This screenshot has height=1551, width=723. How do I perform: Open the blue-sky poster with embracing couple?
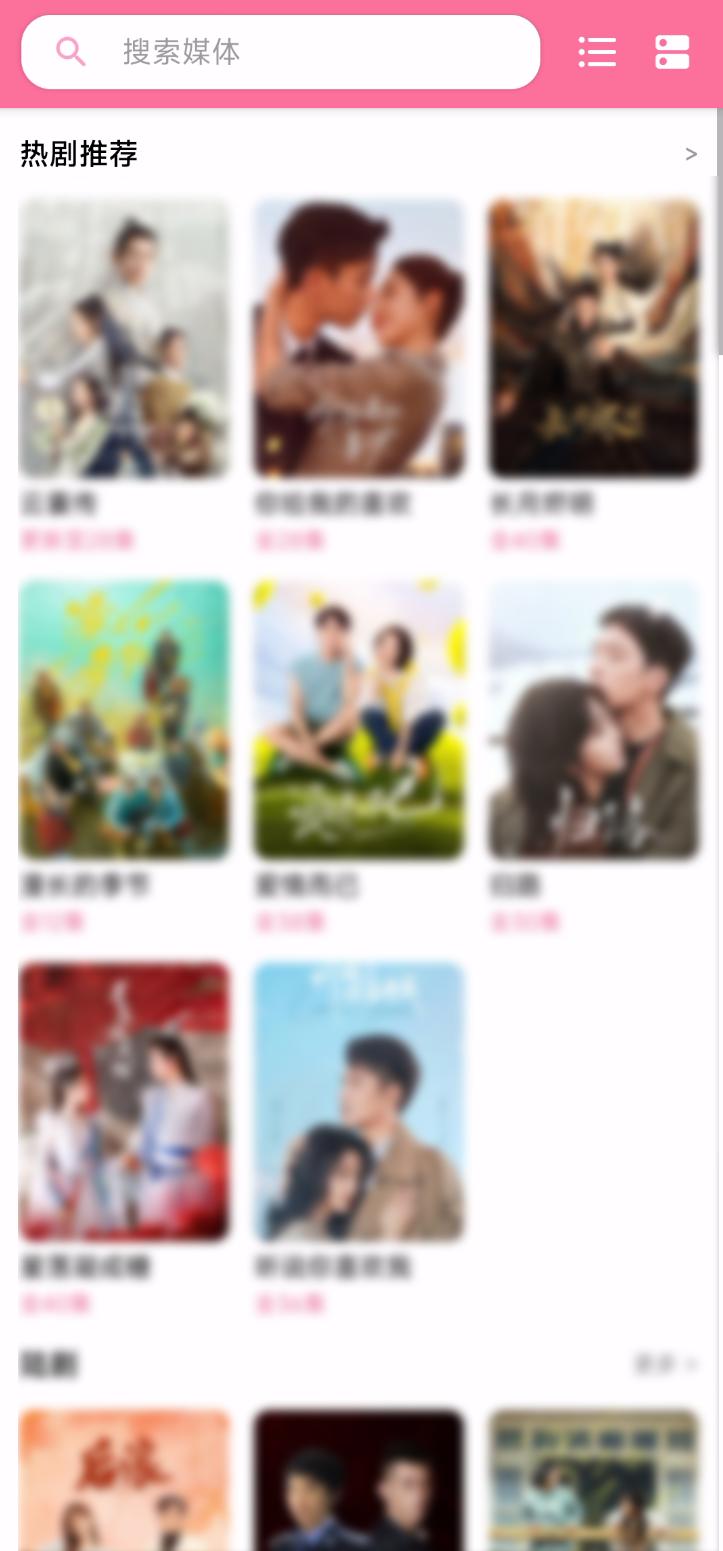click(359, 1101)
